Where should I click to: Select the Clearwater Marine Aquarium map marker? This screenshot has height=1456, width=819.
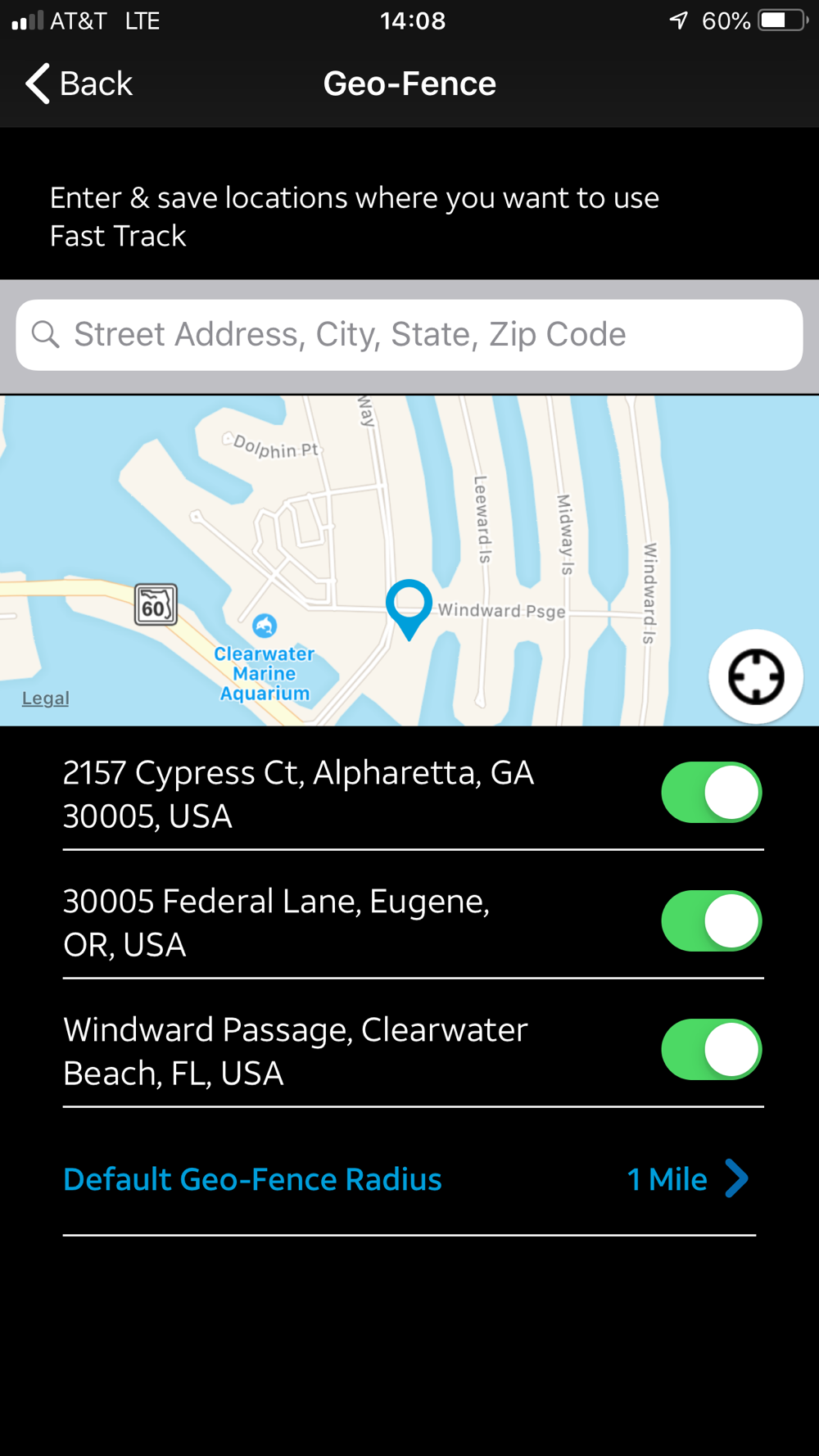(x=264, y=626)
